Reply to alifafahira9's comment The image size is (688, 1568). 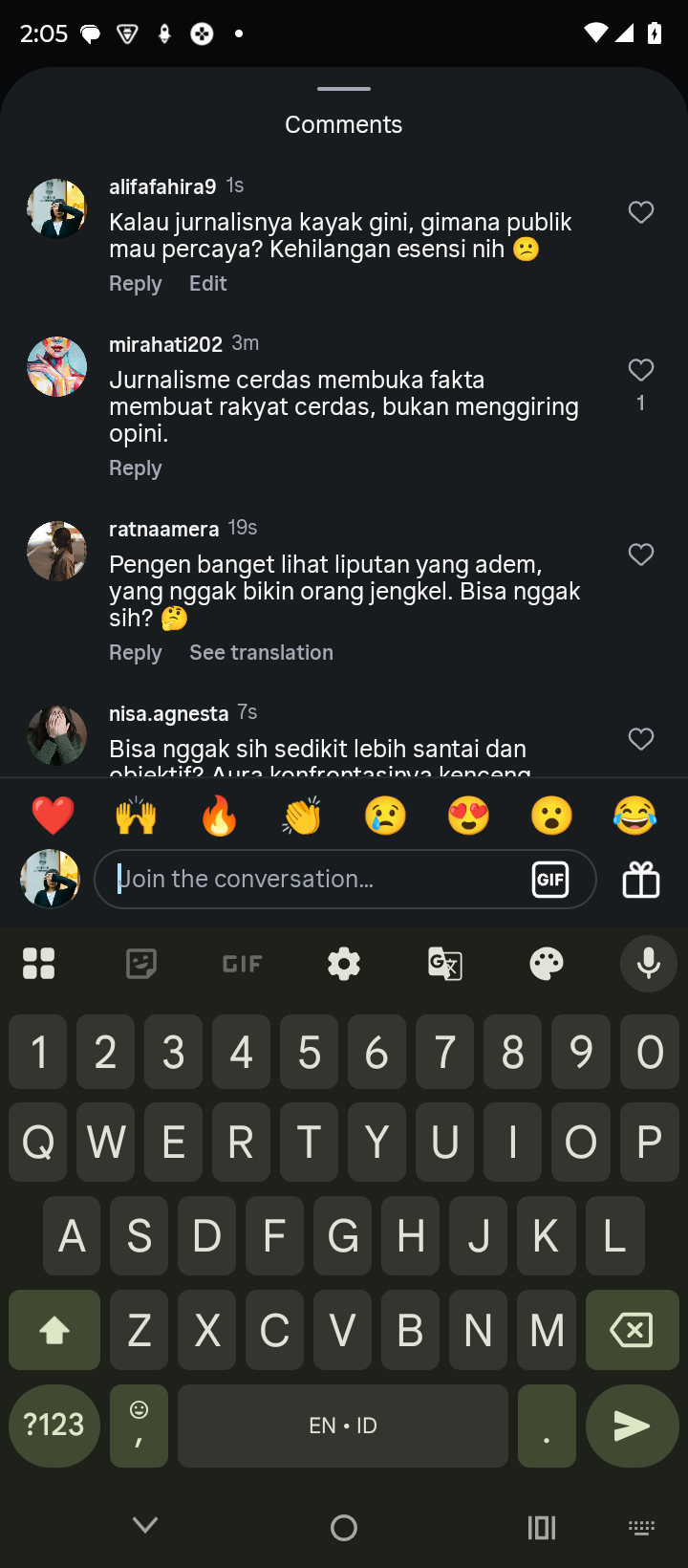pyautogui.click(x=135, y=284)
